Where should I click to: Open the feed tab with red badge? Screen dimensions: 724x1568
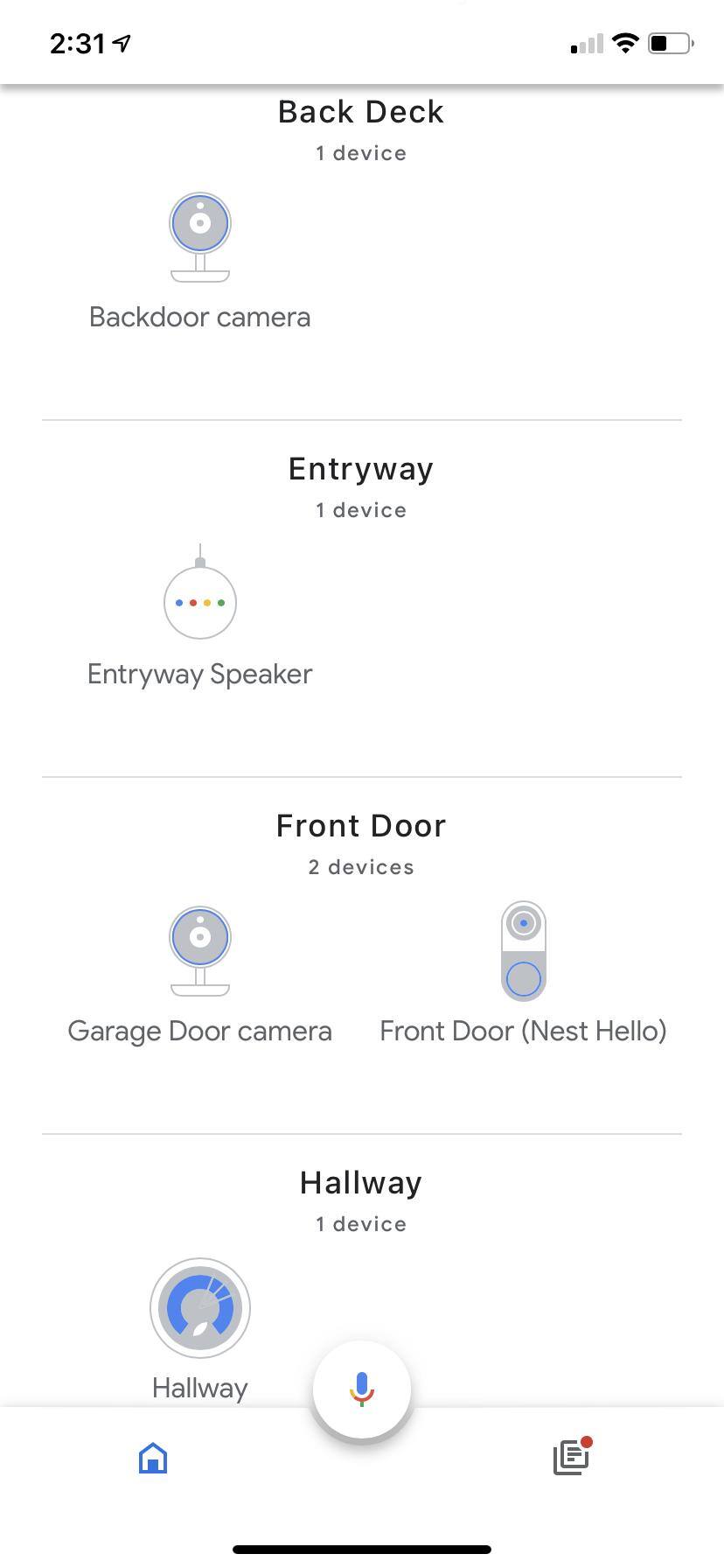click(x=571, y=1457)
